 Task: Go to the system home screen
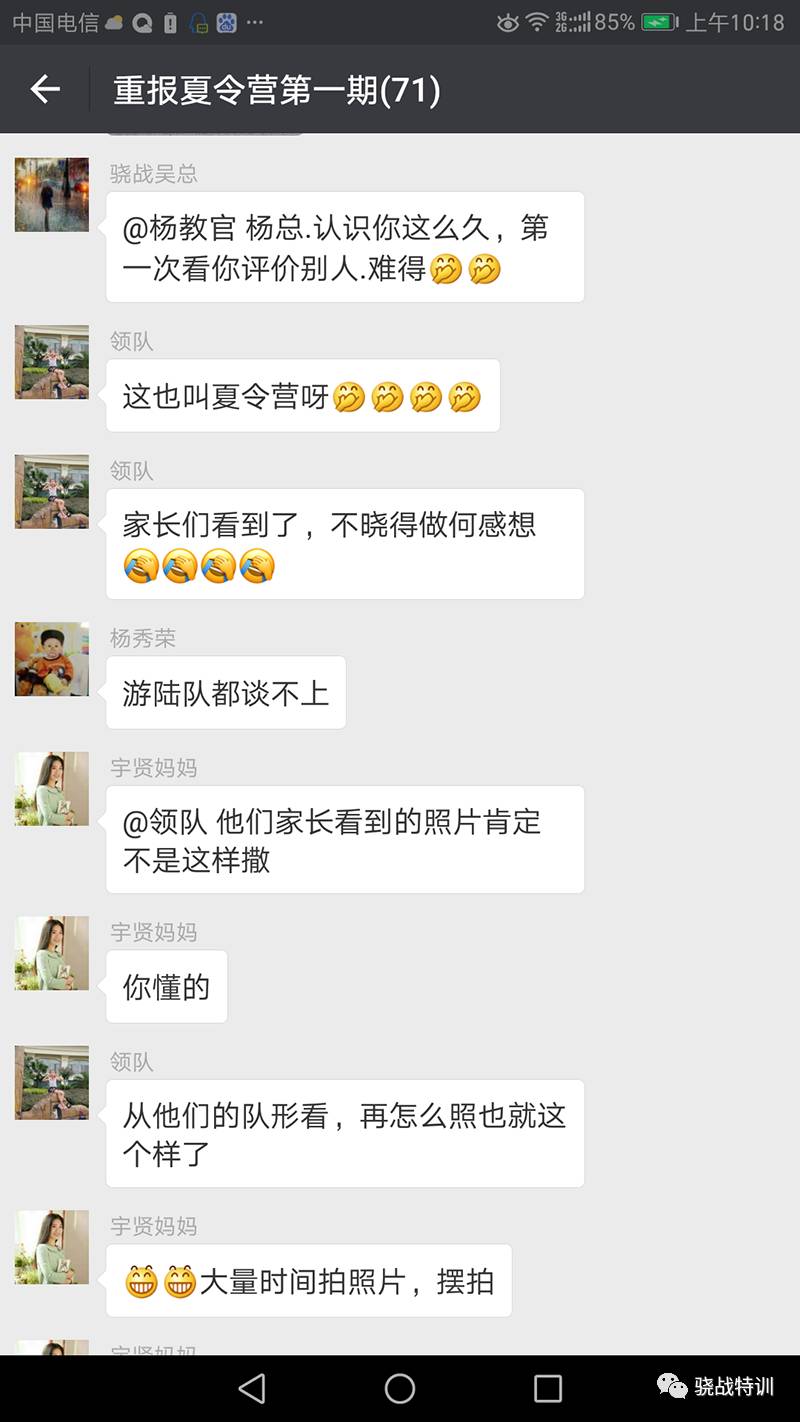[400, 1388]
